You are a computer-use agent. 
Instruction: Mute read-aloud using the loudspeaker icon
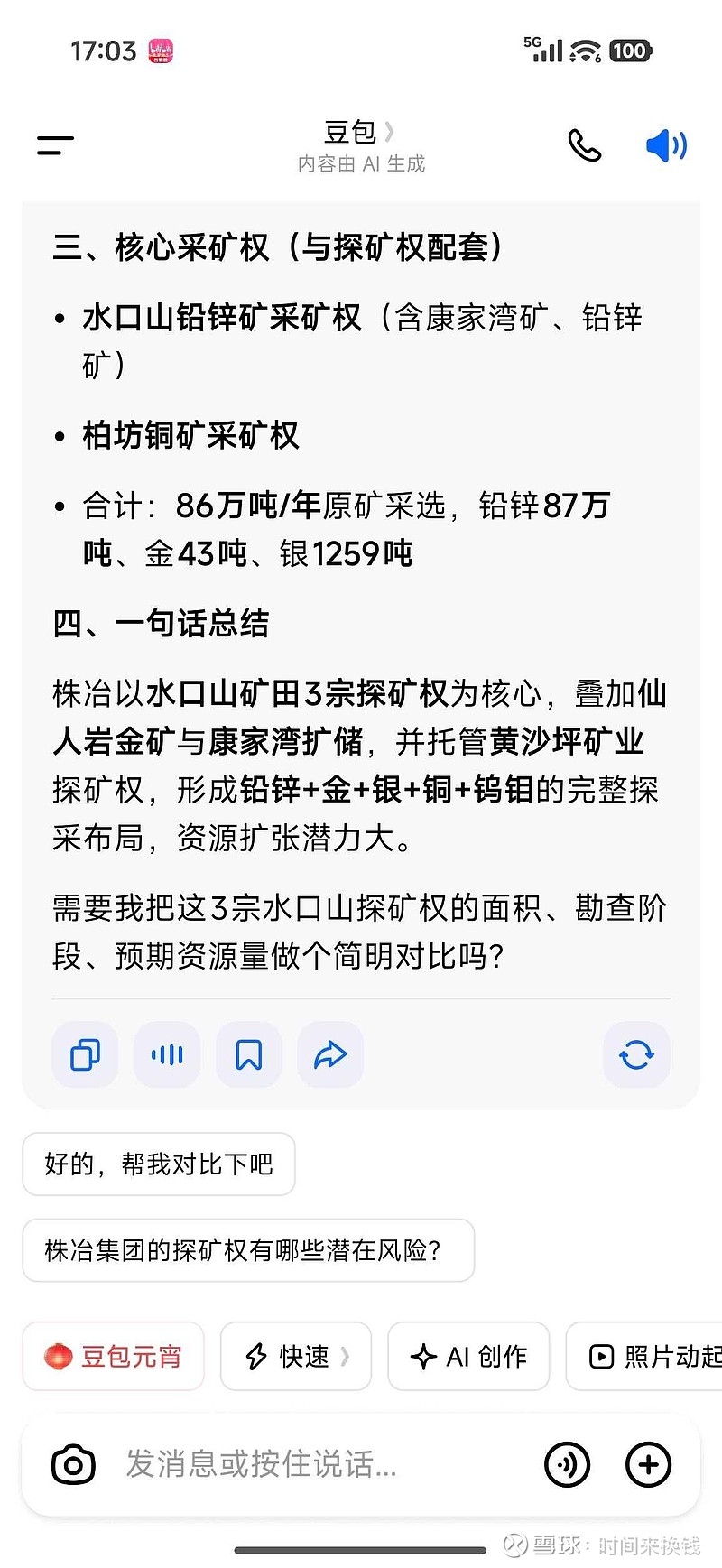pyautogui.click(x=665, y=144)
